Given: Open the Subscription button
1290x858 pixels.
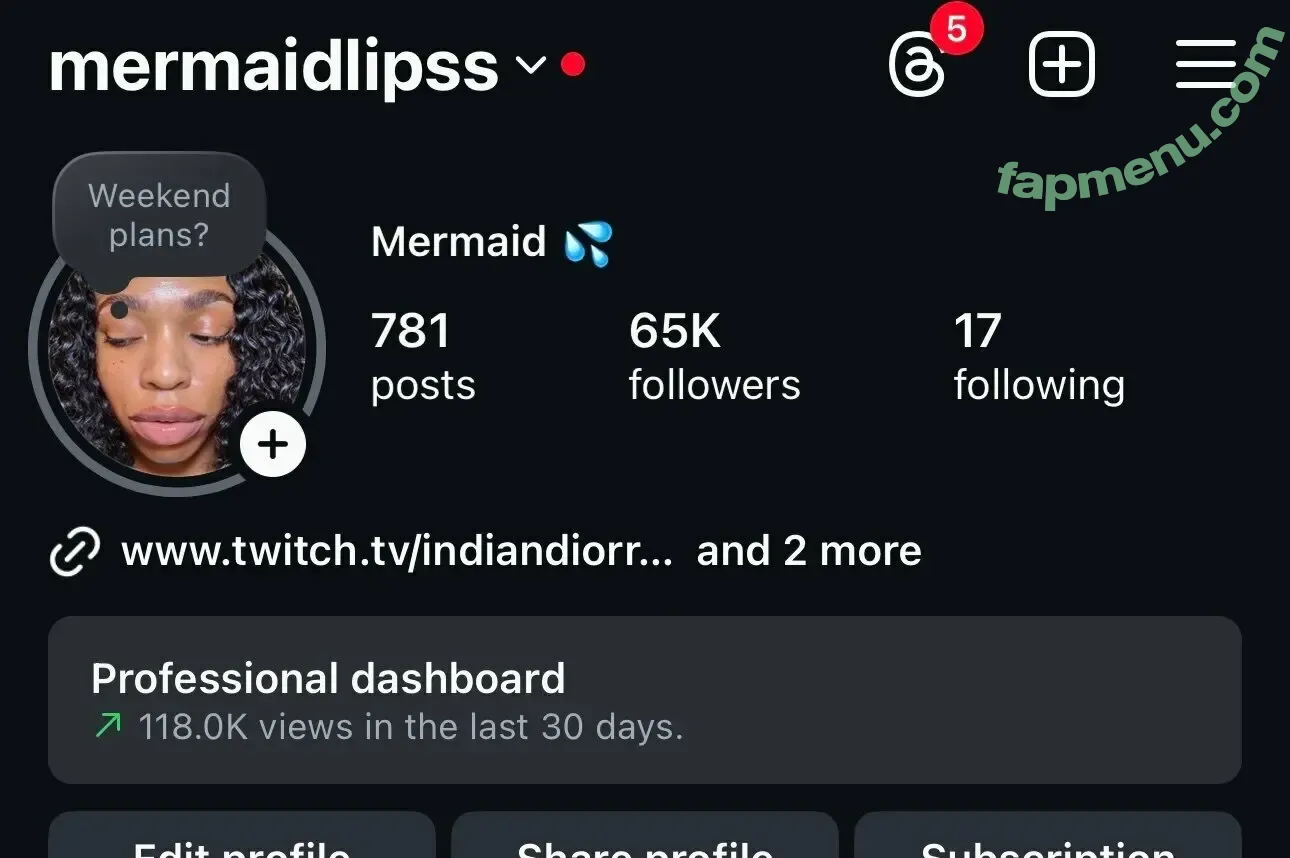Looking at the screenshot, I should [1047, 840].
